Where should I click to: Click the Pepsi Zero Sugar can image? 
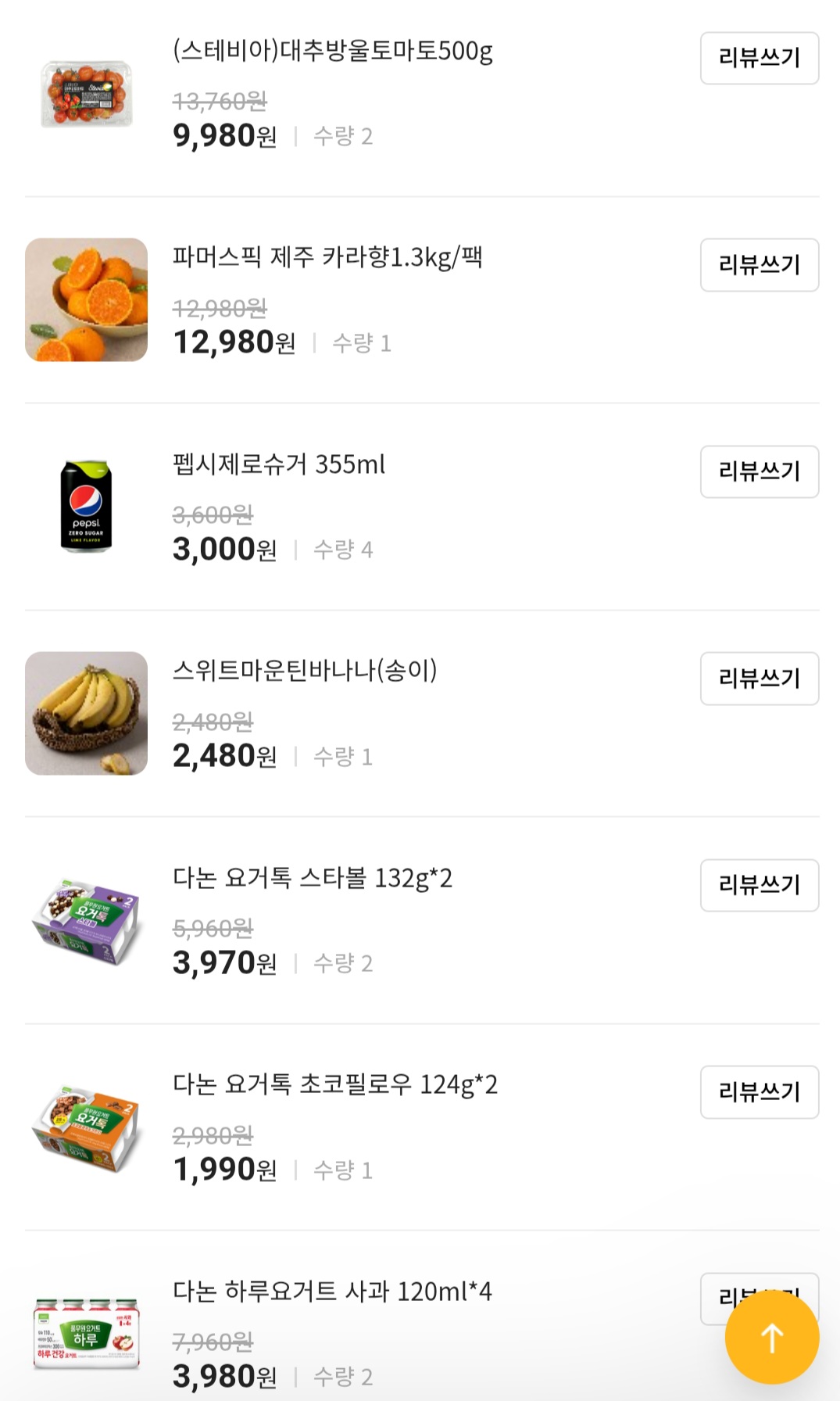point(87,507)
